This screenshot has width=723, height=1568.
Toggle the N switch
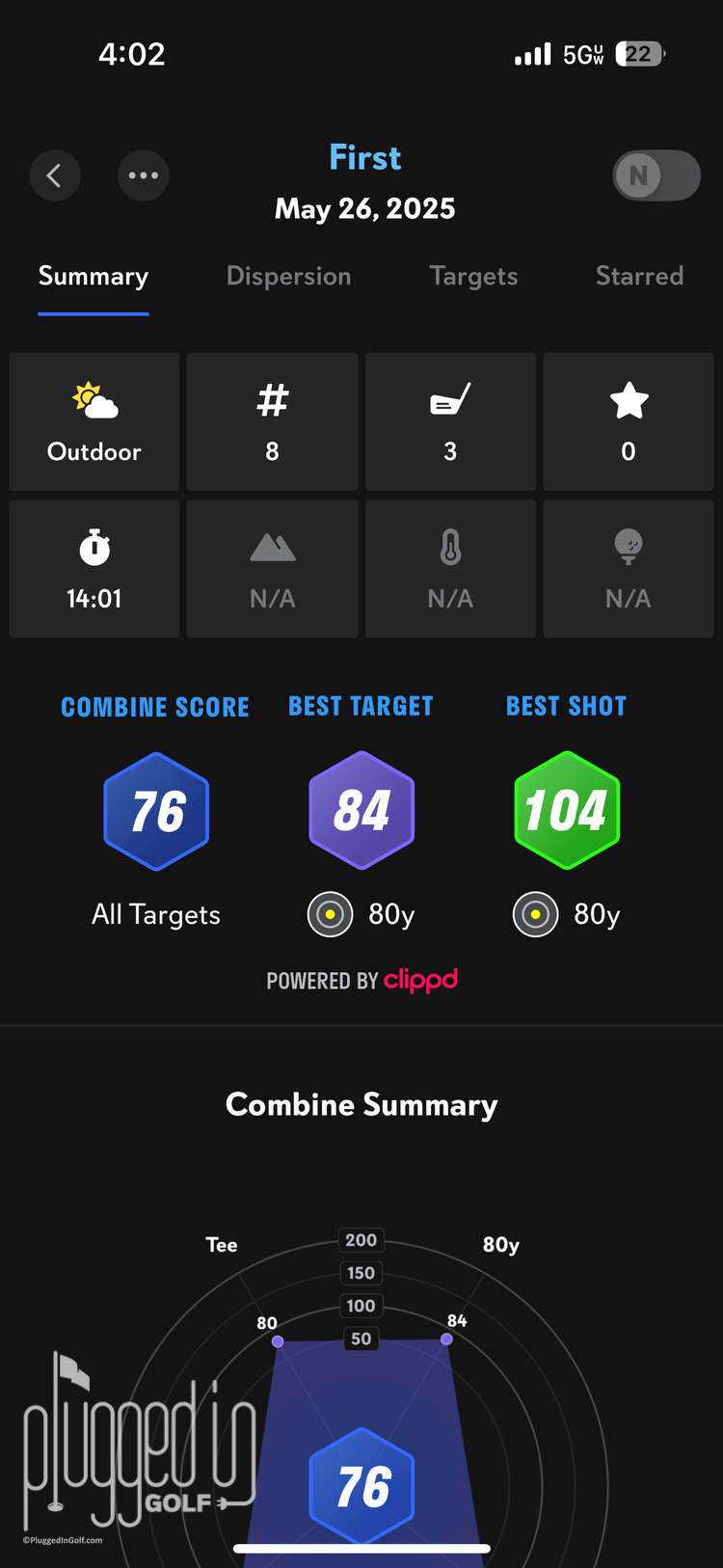tap(656, 176)
